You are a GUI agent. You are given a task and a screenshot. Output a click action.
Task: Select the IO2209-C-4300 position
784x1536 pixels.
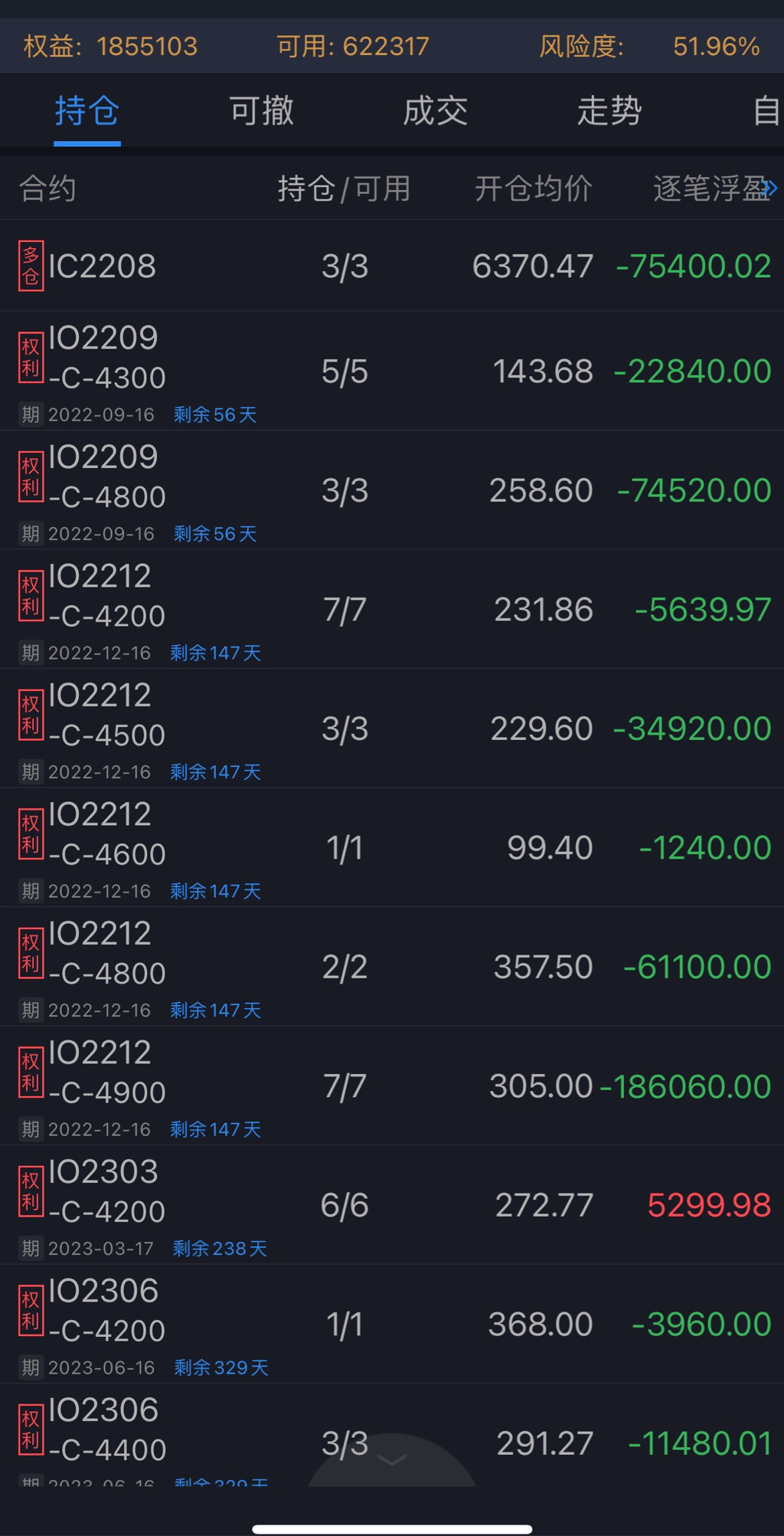392,372
